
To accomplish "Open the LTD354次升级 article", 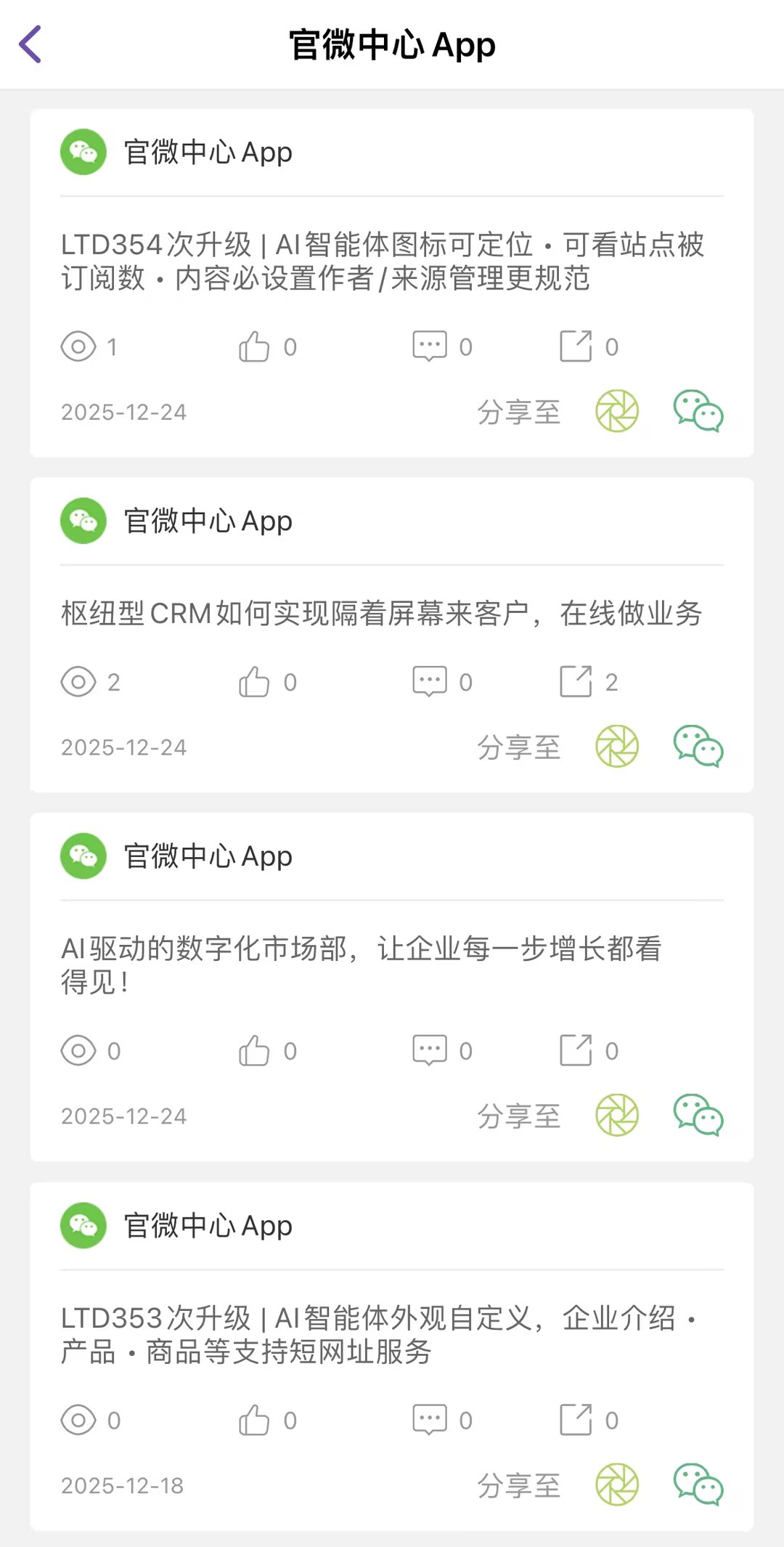I will click(383, 261).
